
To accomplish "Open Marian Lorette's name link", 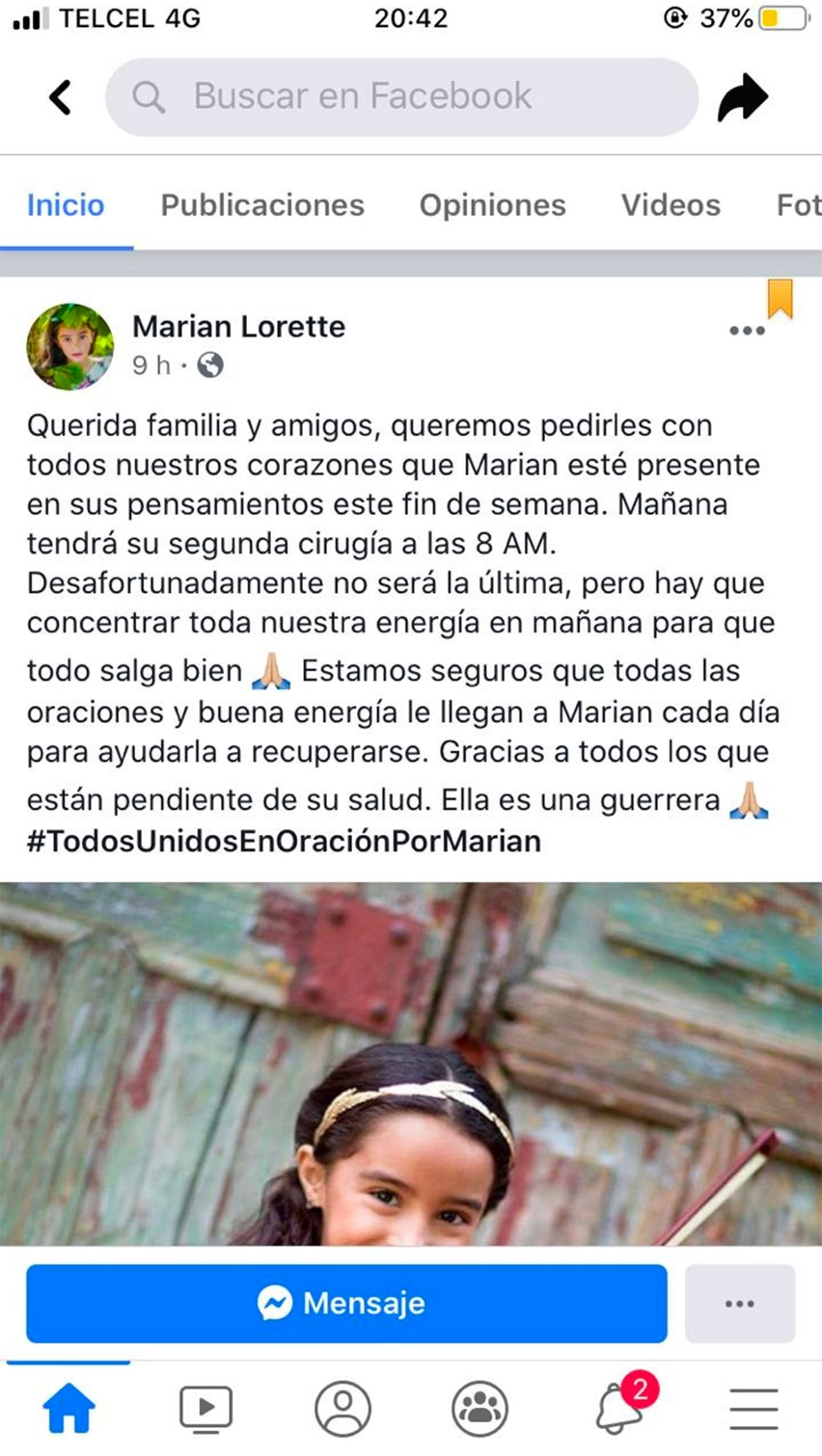I will pyautogui.click(x=239, y=327).
